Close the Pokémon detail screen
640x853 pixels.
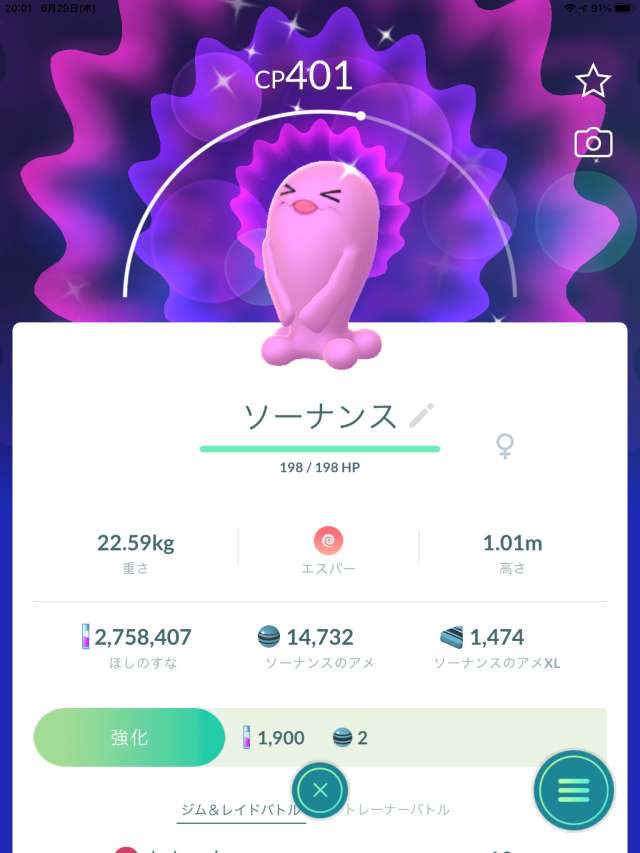click(x=320, y=790)
